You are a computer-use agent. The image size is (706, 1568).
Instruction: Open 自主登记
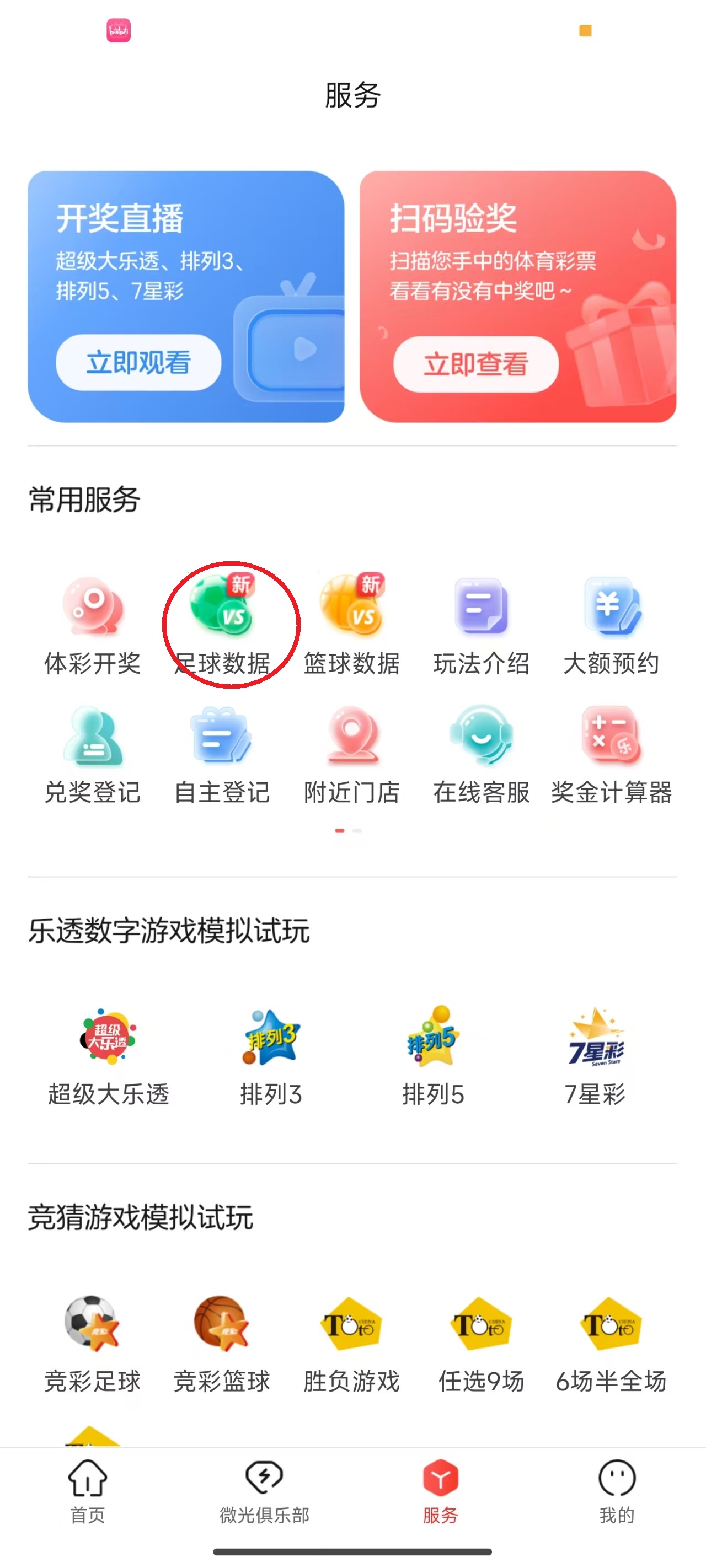point(222,755)
